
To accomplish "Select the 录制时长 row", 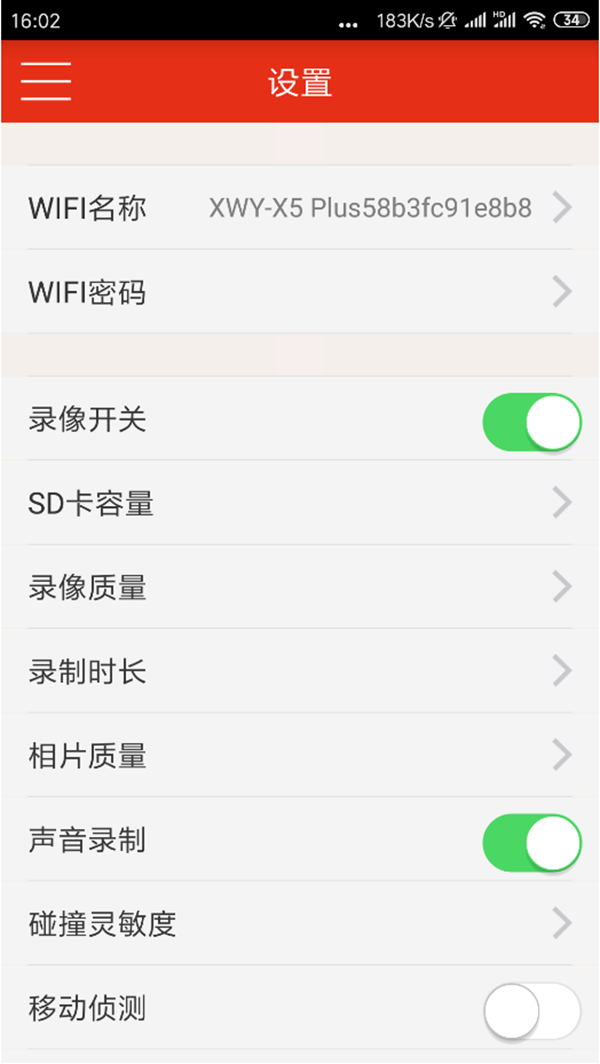I will tap(300, 671).
